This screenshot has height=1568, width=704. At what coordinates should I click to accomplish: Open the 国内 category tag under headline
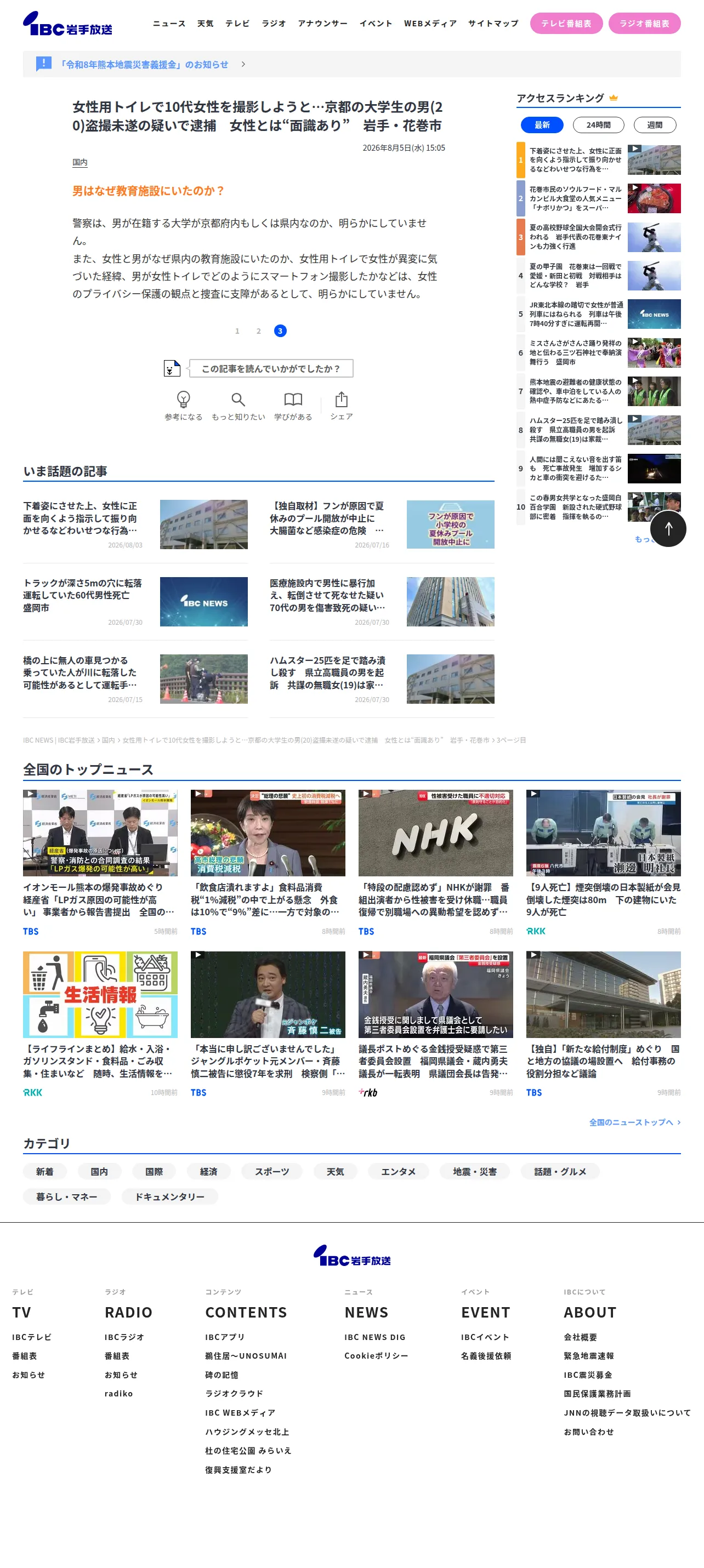click(x=80, y=163)
